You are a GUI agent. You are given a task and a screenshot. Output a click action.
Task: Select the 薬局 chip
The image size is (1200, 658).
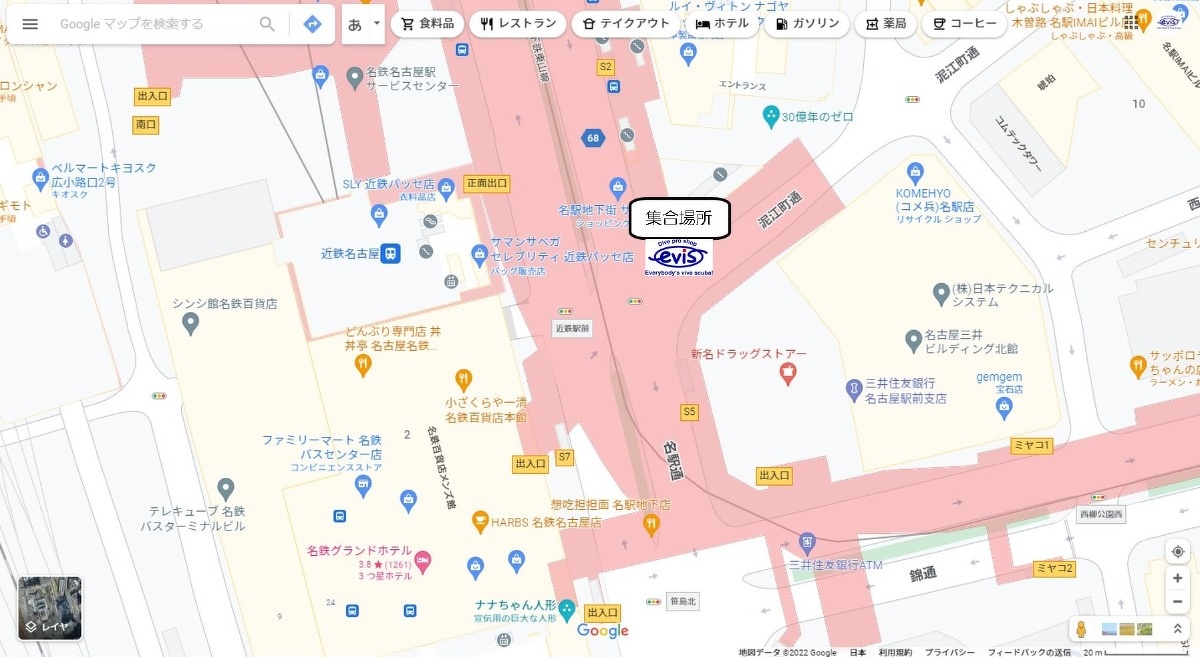pos(885,24)
